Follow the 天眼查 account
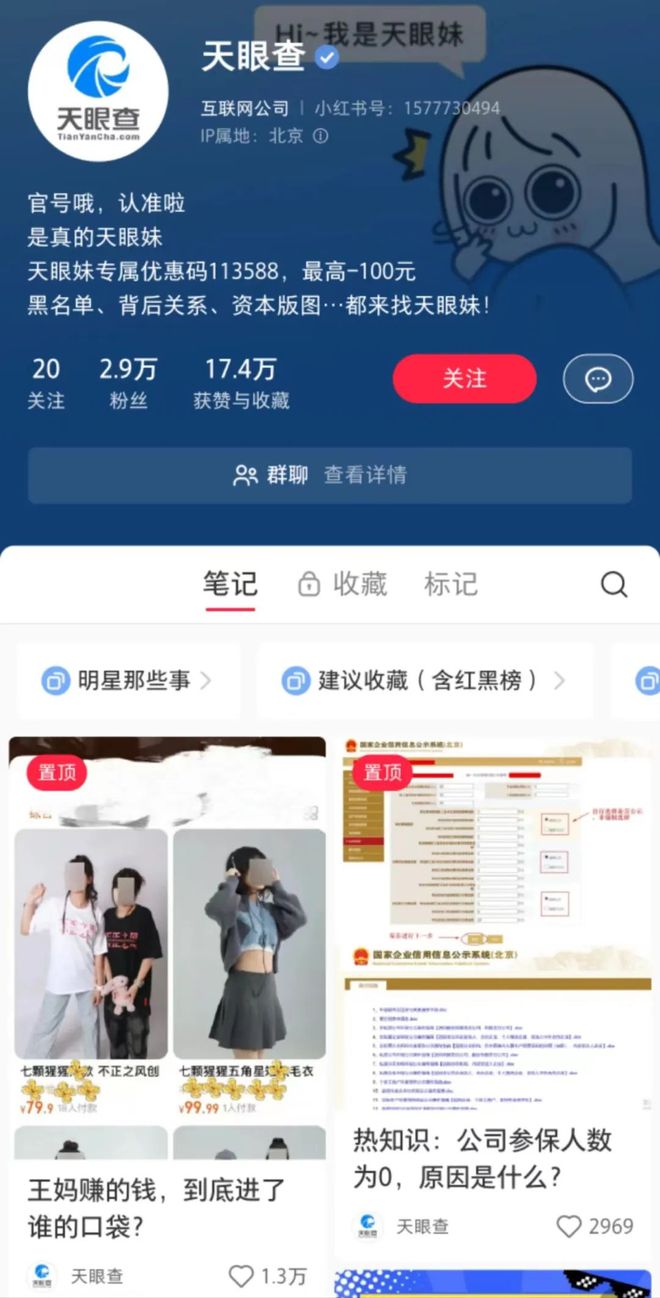This screenshot has height=1298, width=660. (464, 379)
